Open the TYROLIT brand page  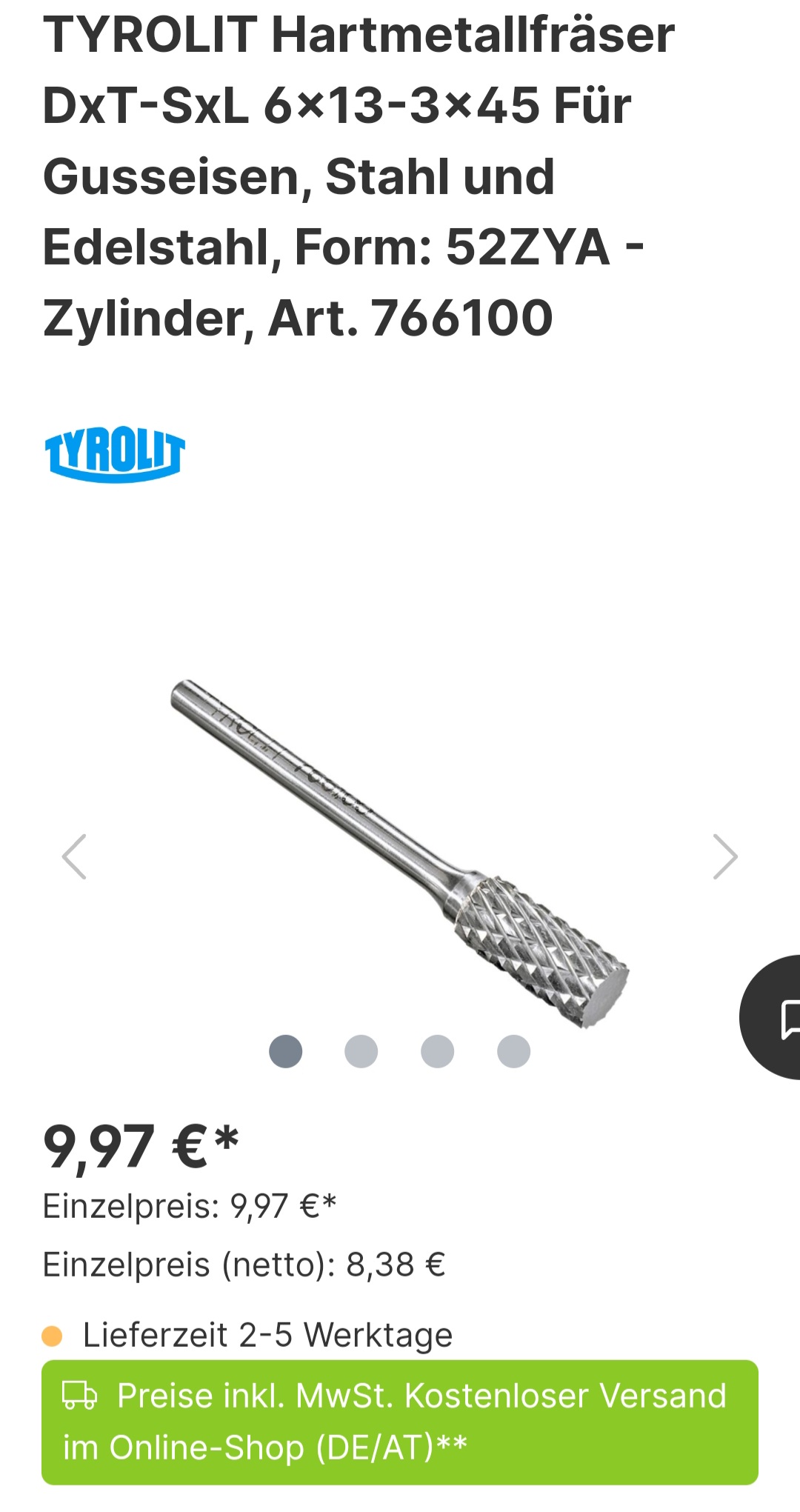tap(115, 453)
